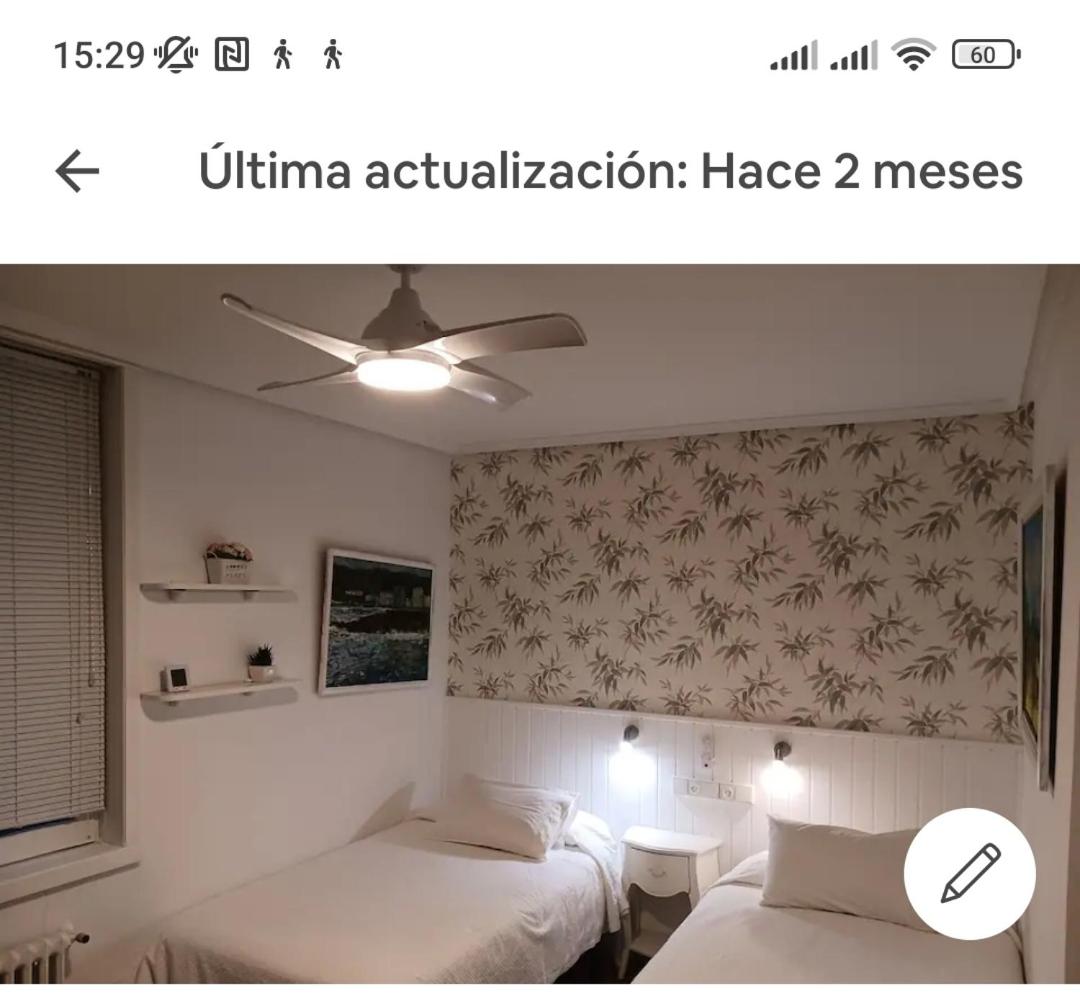Tap the pencil edit button
The image size is (1080, 996).
(969, 873)
